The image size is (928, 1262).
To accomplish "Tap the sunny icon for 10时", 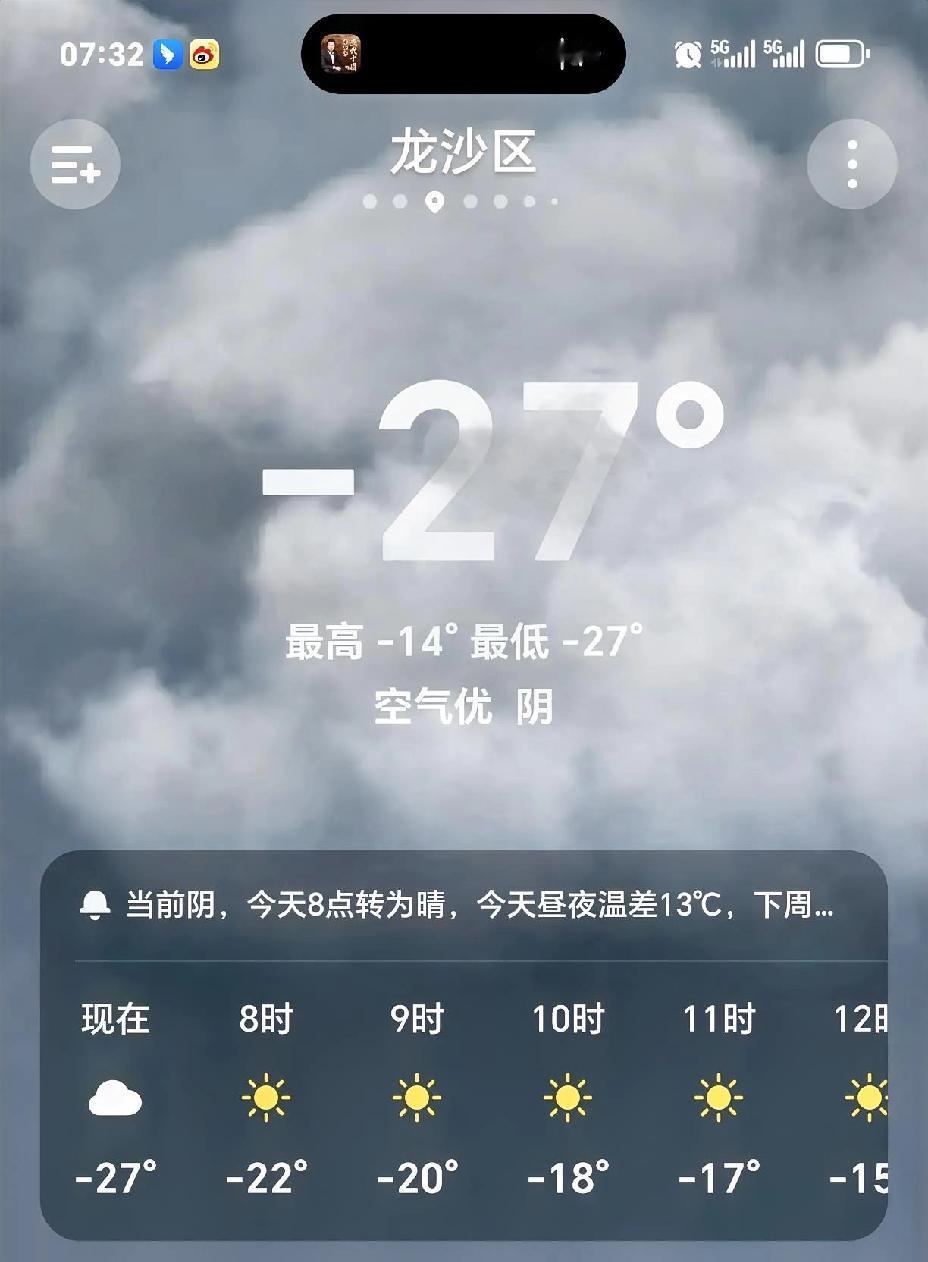I will (568, 1097).
